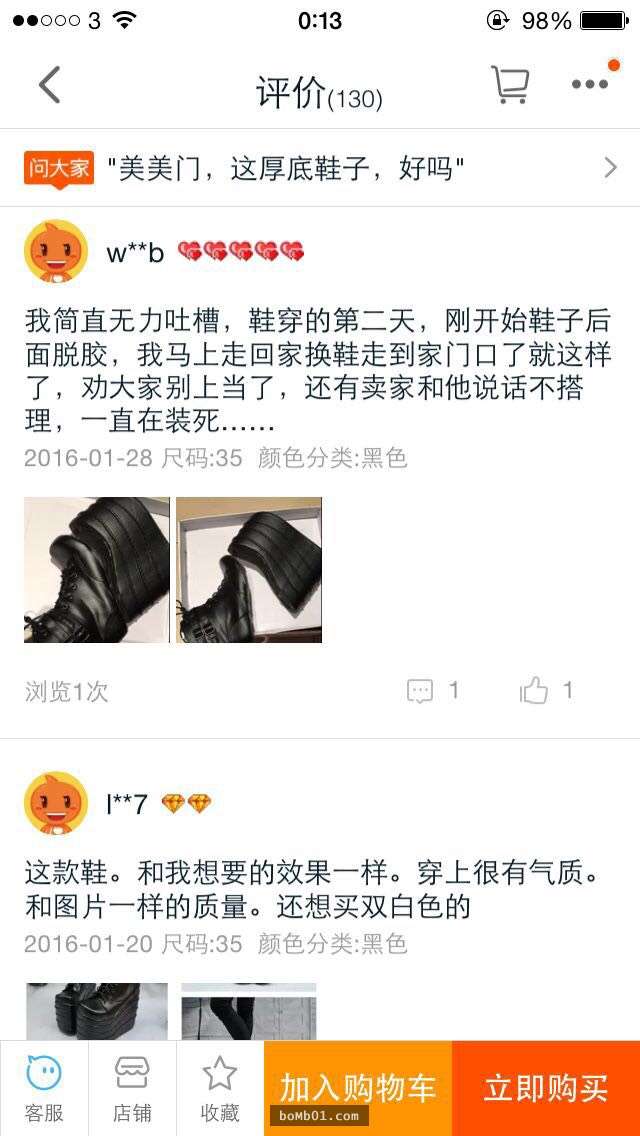Go back using the arrow icon

[50, 85]
